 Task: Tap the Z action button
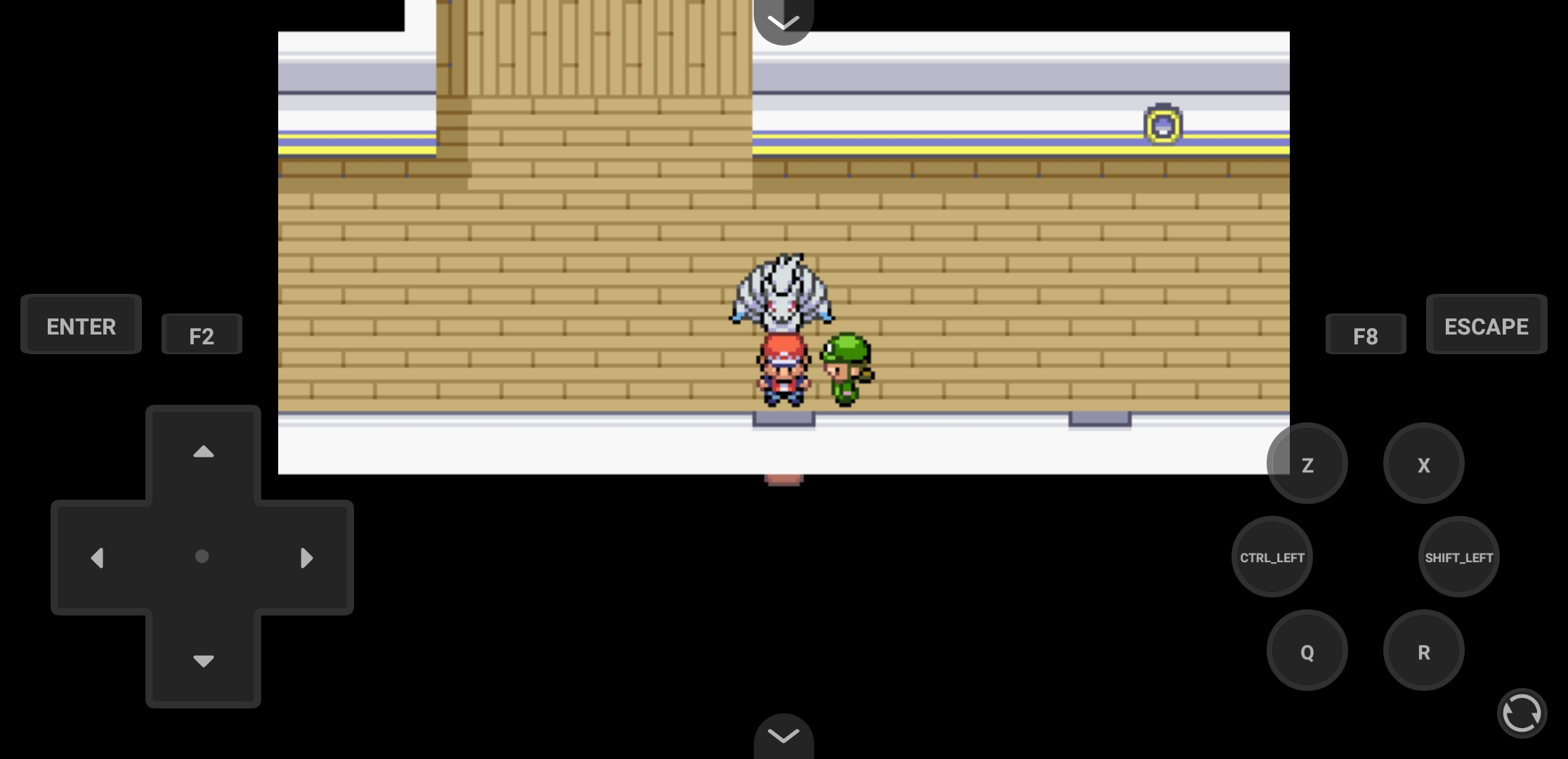(x=1307, y=464)
